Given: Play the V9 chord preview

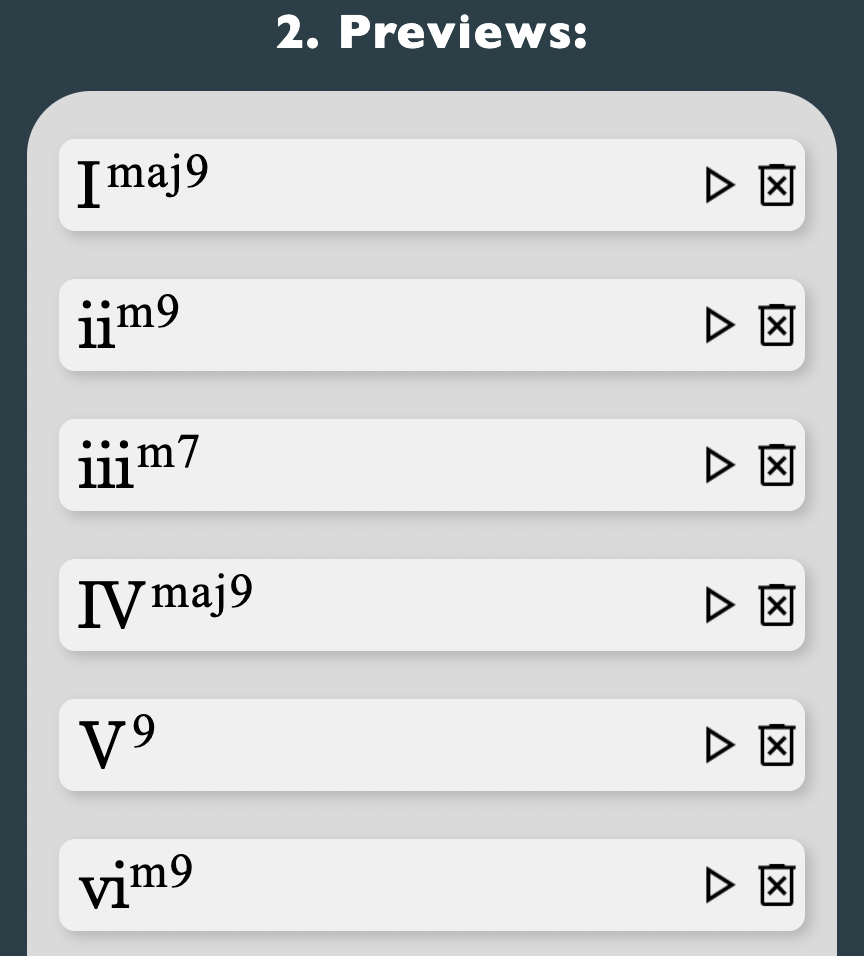Looking at the screenshot, I should click(719, 745).
